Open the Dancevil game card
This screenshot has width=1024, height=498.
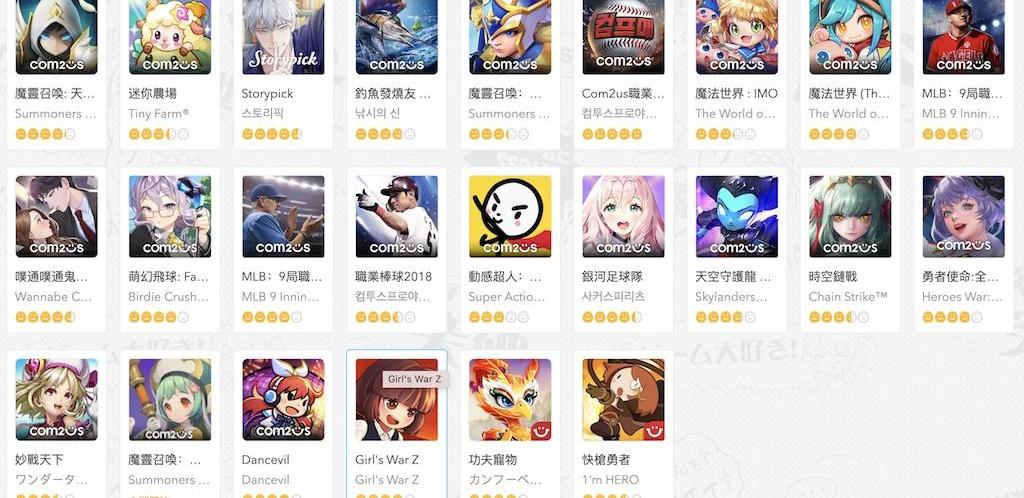tap(283, 400)
